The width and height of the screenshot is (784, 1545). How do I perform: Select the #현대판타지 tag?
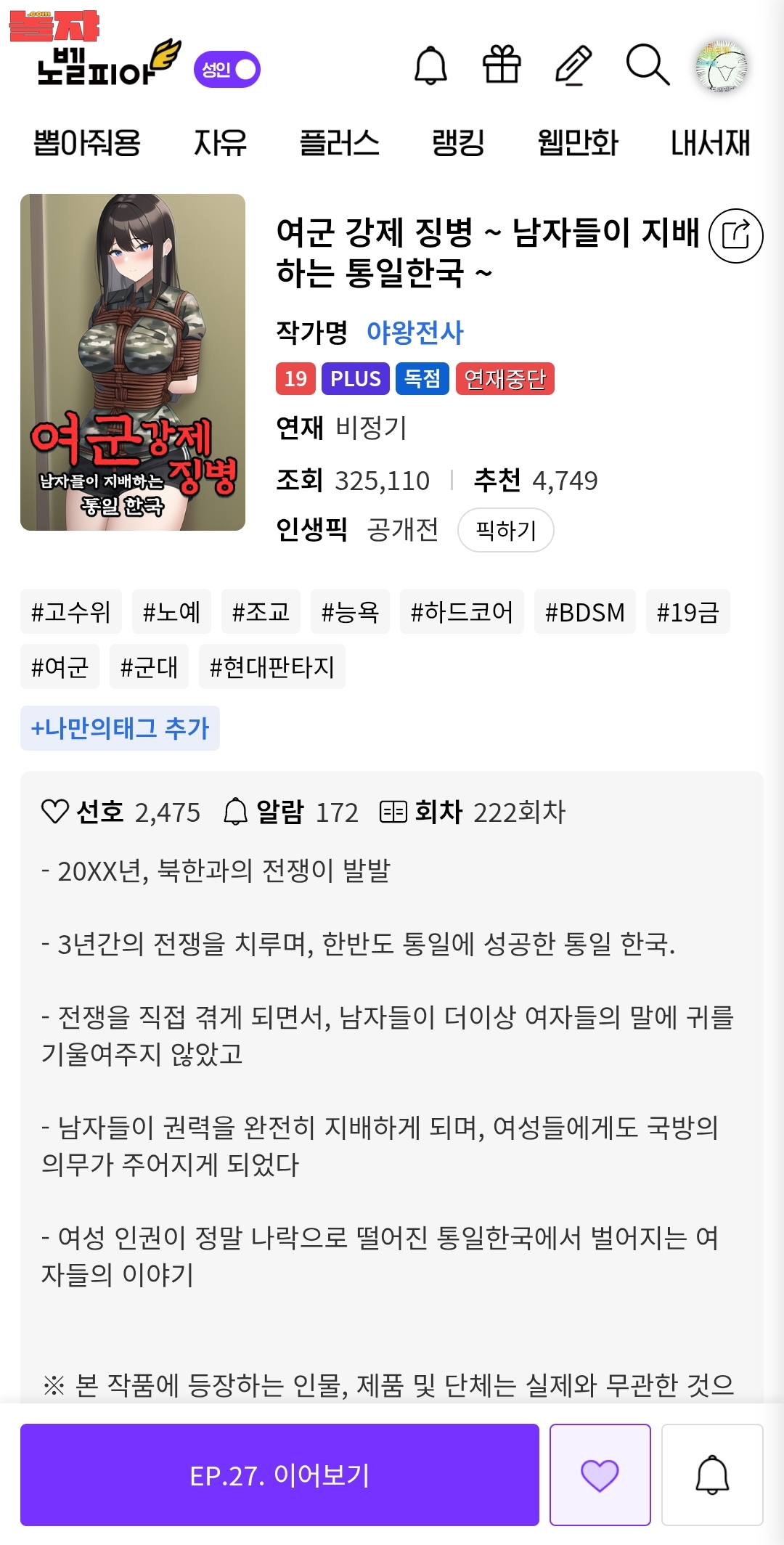pos(272,666)
